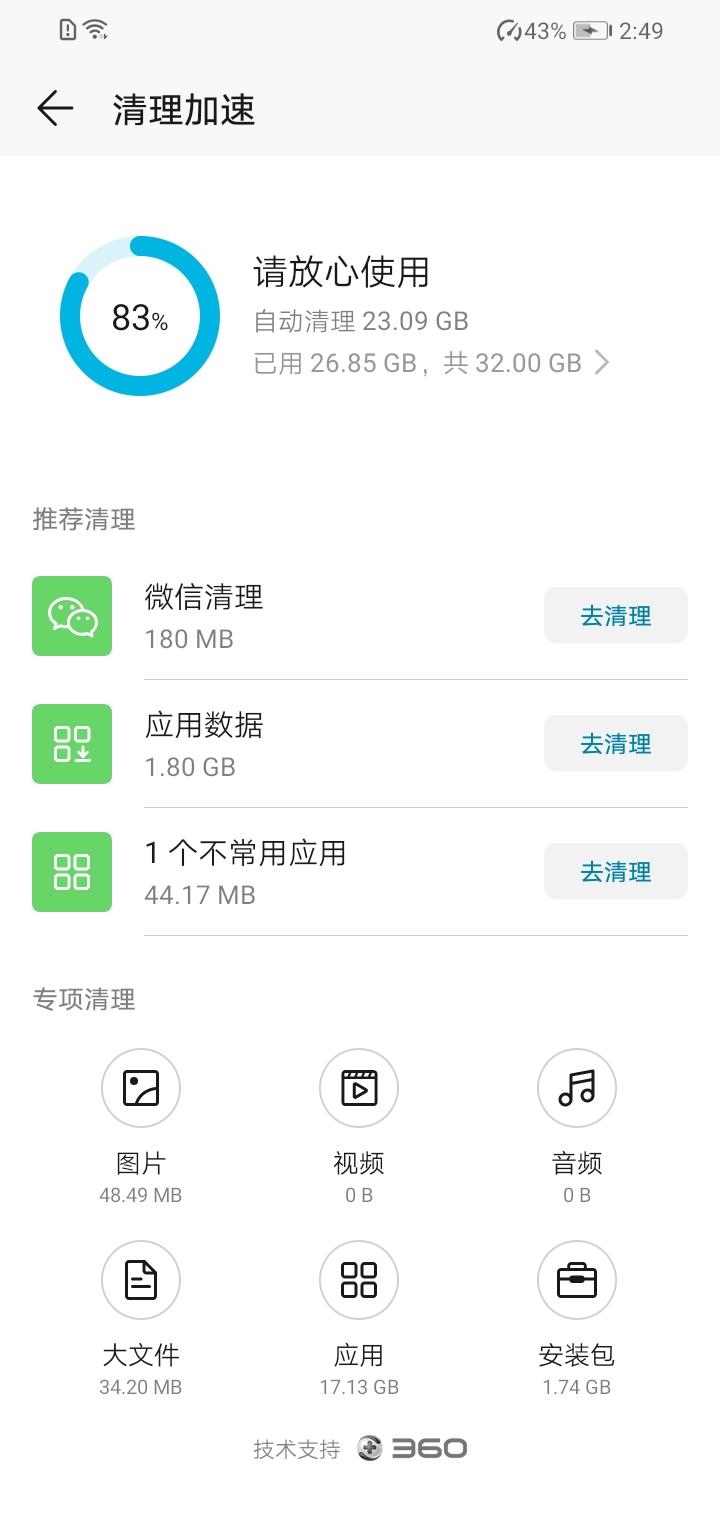720x1520 pixels.
Task: Open 图片 (pictures) cleanup icon
Action: tap(140, 1087)
